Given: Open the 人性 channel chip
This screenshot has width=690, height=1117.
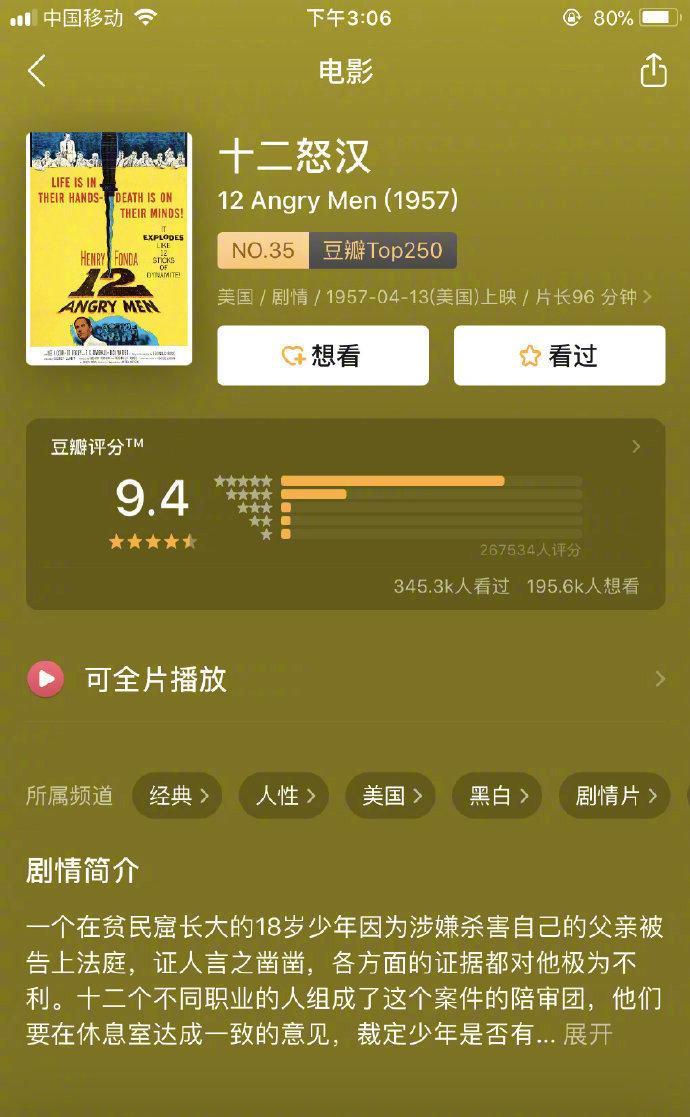Looking at the screenshot, I should click(x=284, y=796).
